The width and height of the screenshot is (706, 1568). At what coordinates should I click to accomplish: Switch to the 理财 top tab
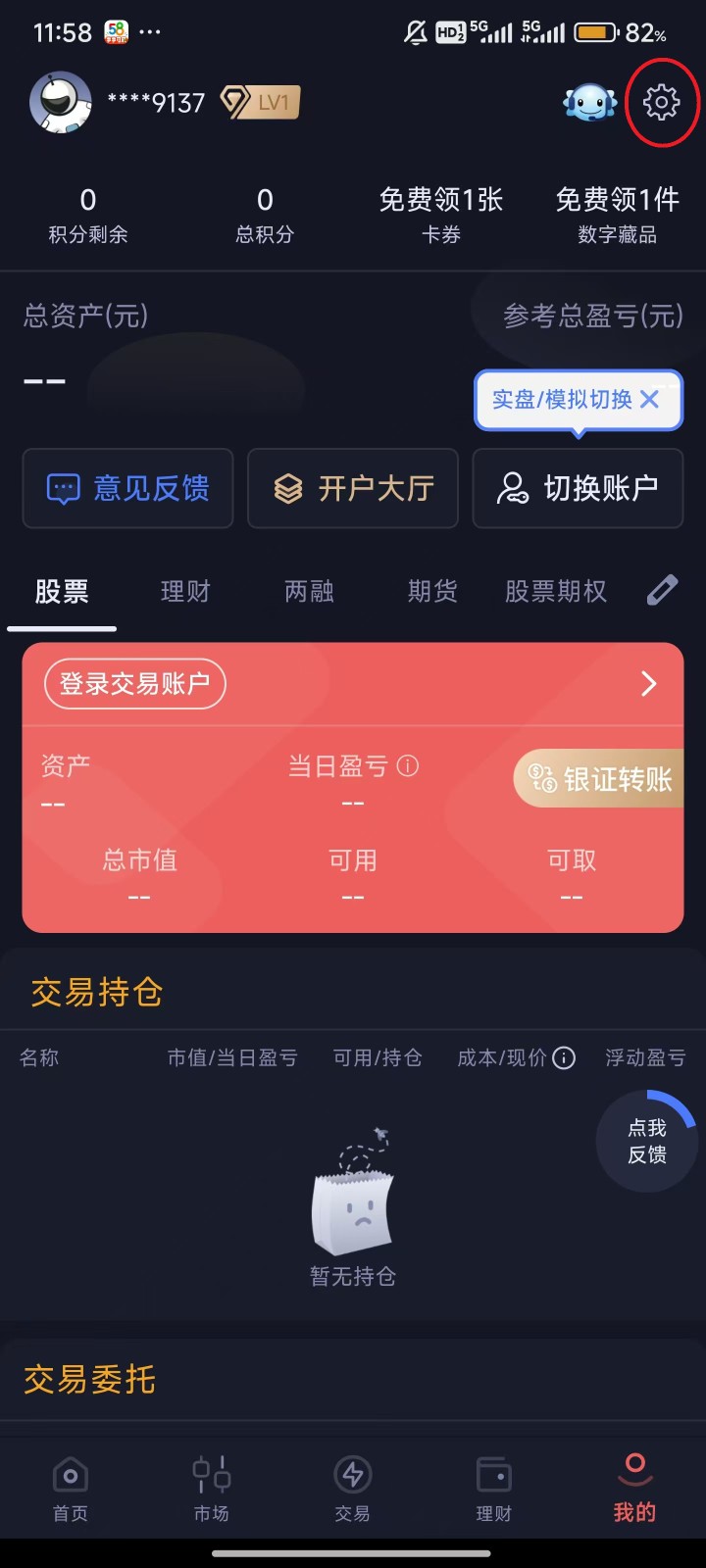185,591
